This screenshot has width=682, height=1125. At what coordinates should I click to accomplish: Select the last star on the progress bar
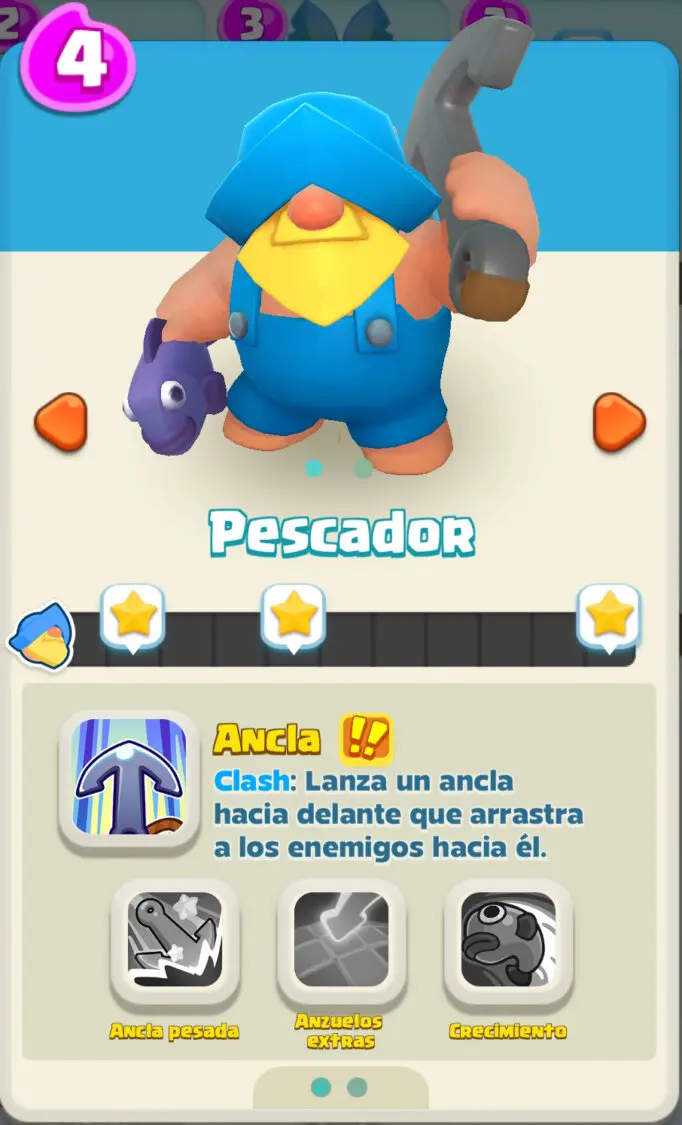click(609, 617)
